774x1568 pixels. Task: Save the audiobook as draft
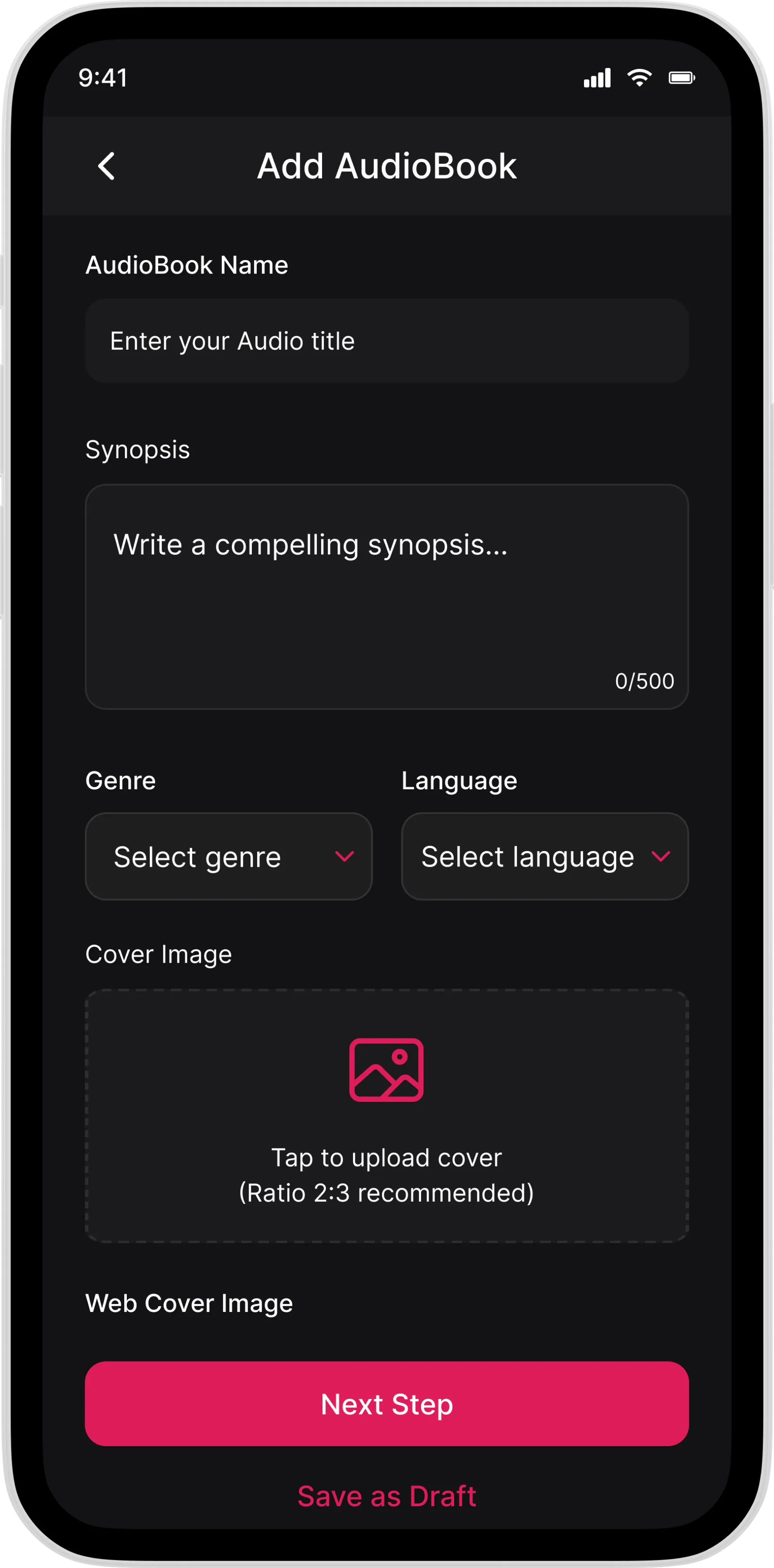(x=387, y=1496)
